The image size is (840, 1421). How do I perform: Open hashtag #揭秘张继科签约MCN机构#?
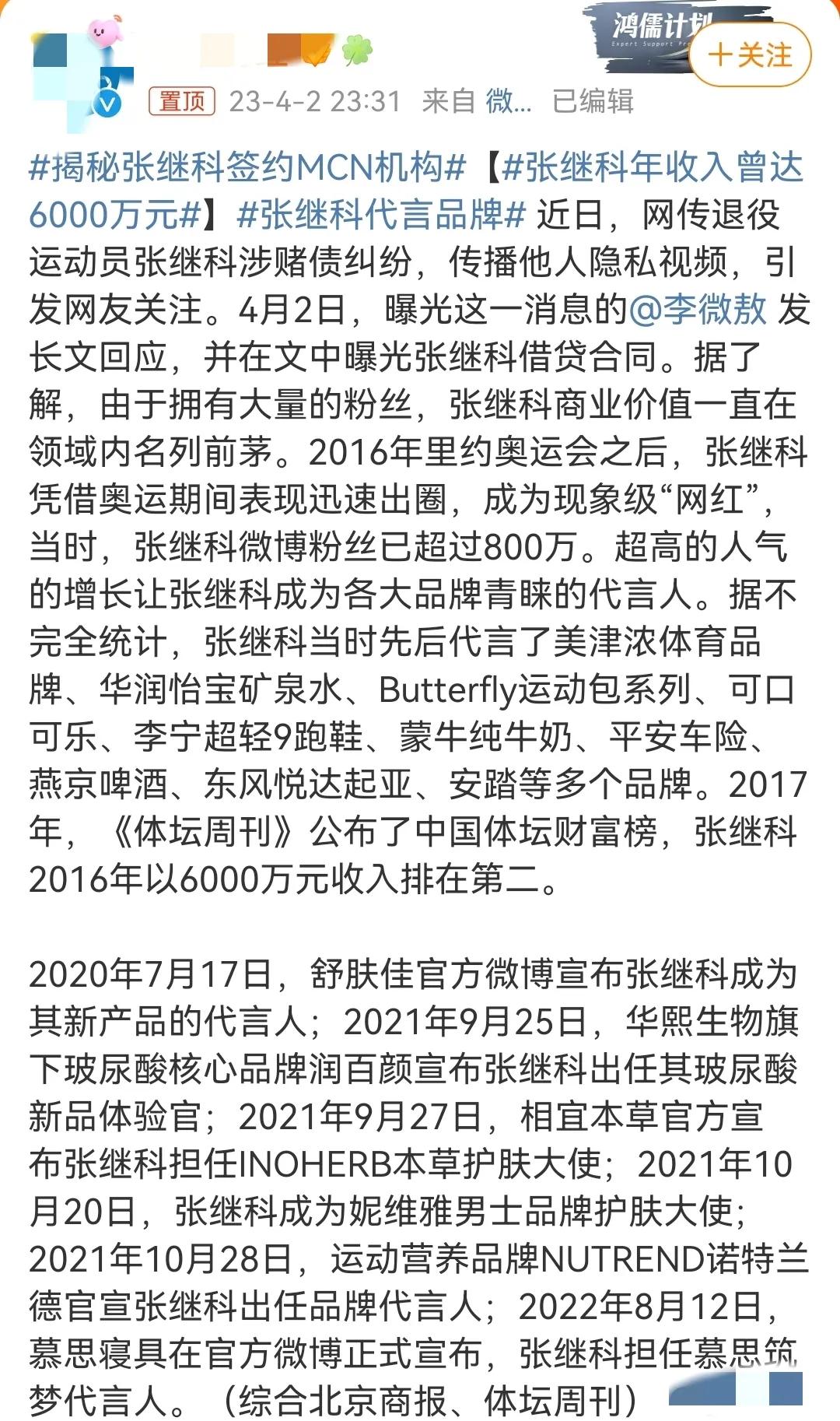click(247, 167)
